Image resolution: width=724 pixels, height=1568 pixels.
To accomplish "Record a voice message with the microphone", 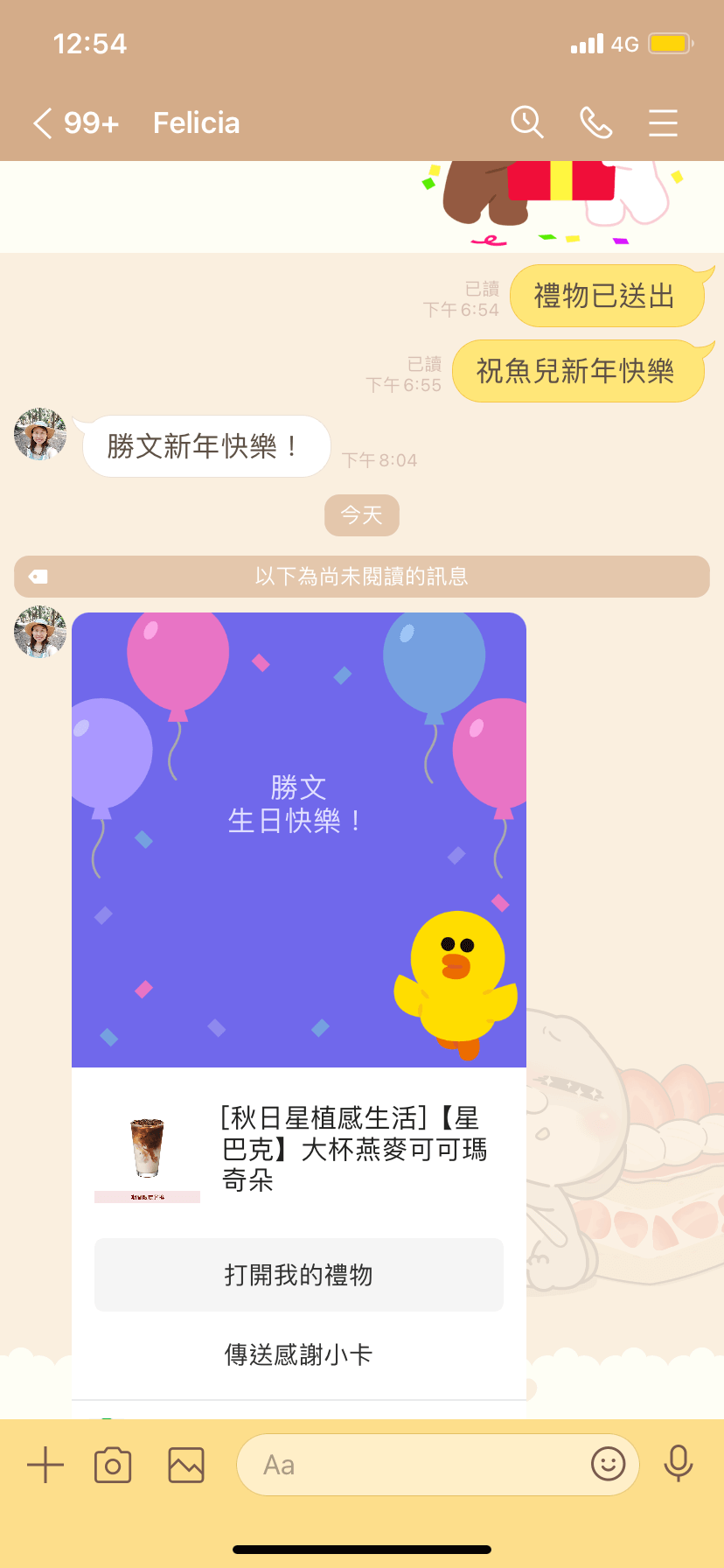I will (678, 1463).
